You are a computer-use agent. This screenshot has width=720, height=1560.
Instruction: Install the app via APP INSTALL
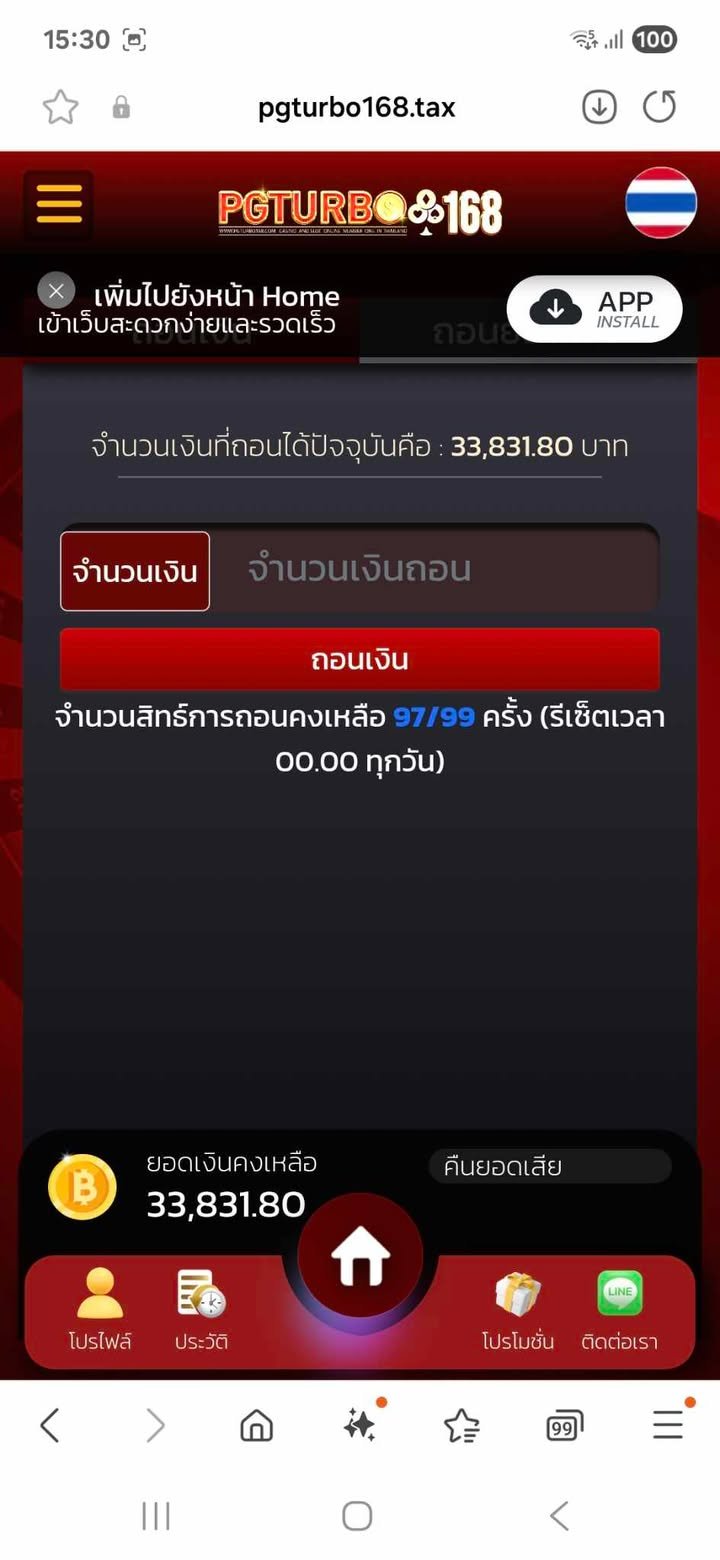coord(594,309)
